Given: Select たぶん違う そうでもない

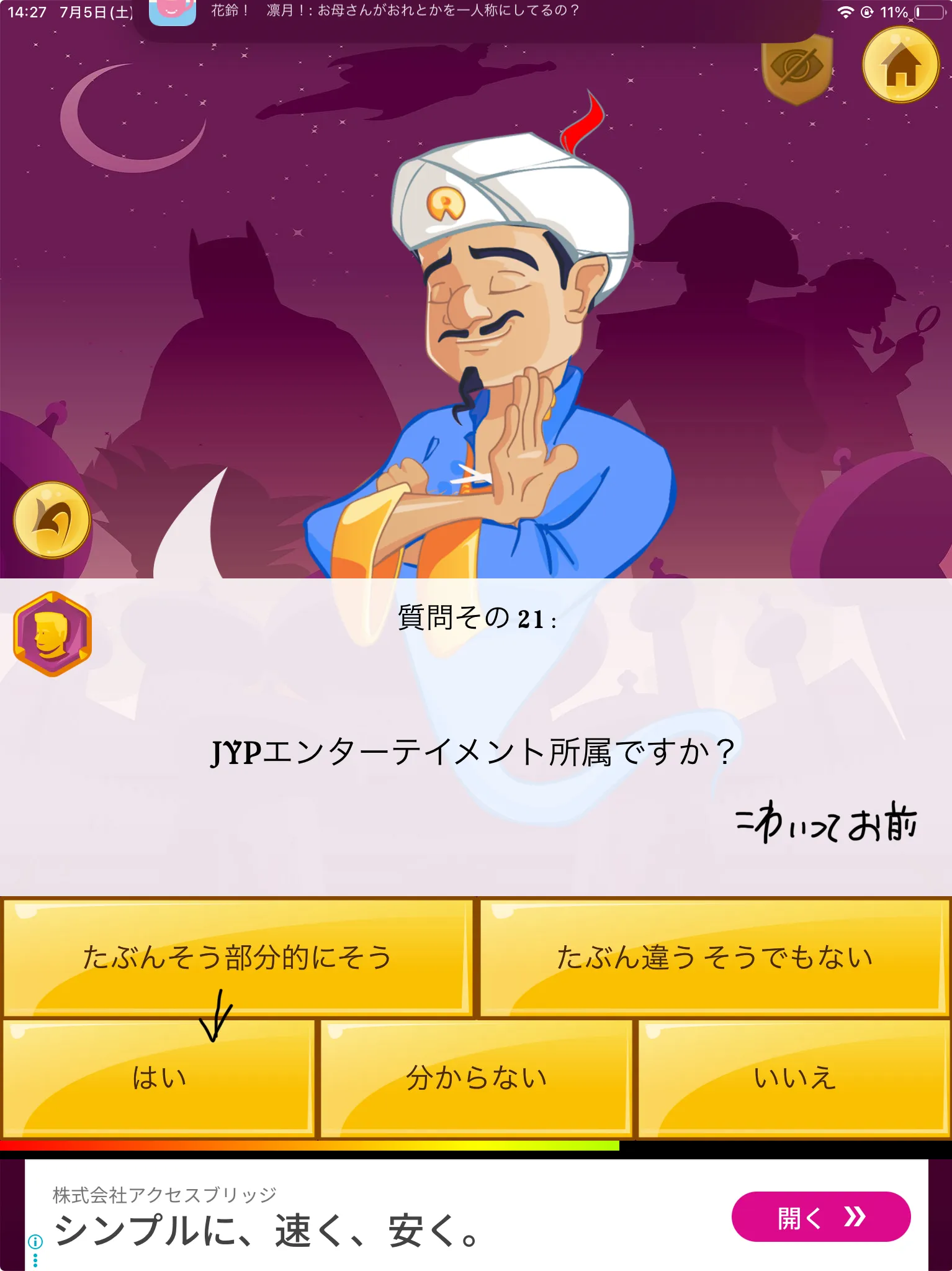Looking at the screenshot, I should [x=714, y=956].
